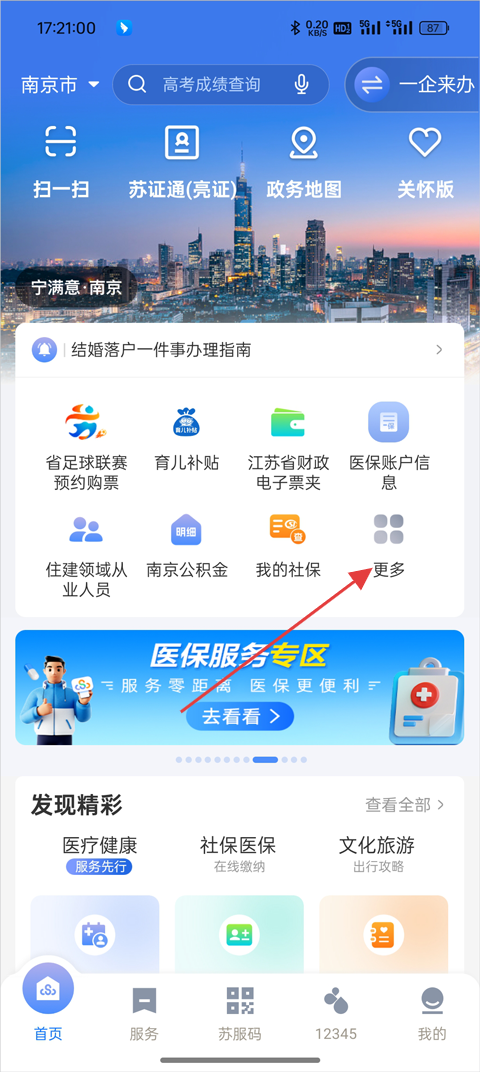Image resolution: width=480 pixels, height=1072 pixels.
Task: Open the 南京市 city selector dropdown
Action: [60, 85]
